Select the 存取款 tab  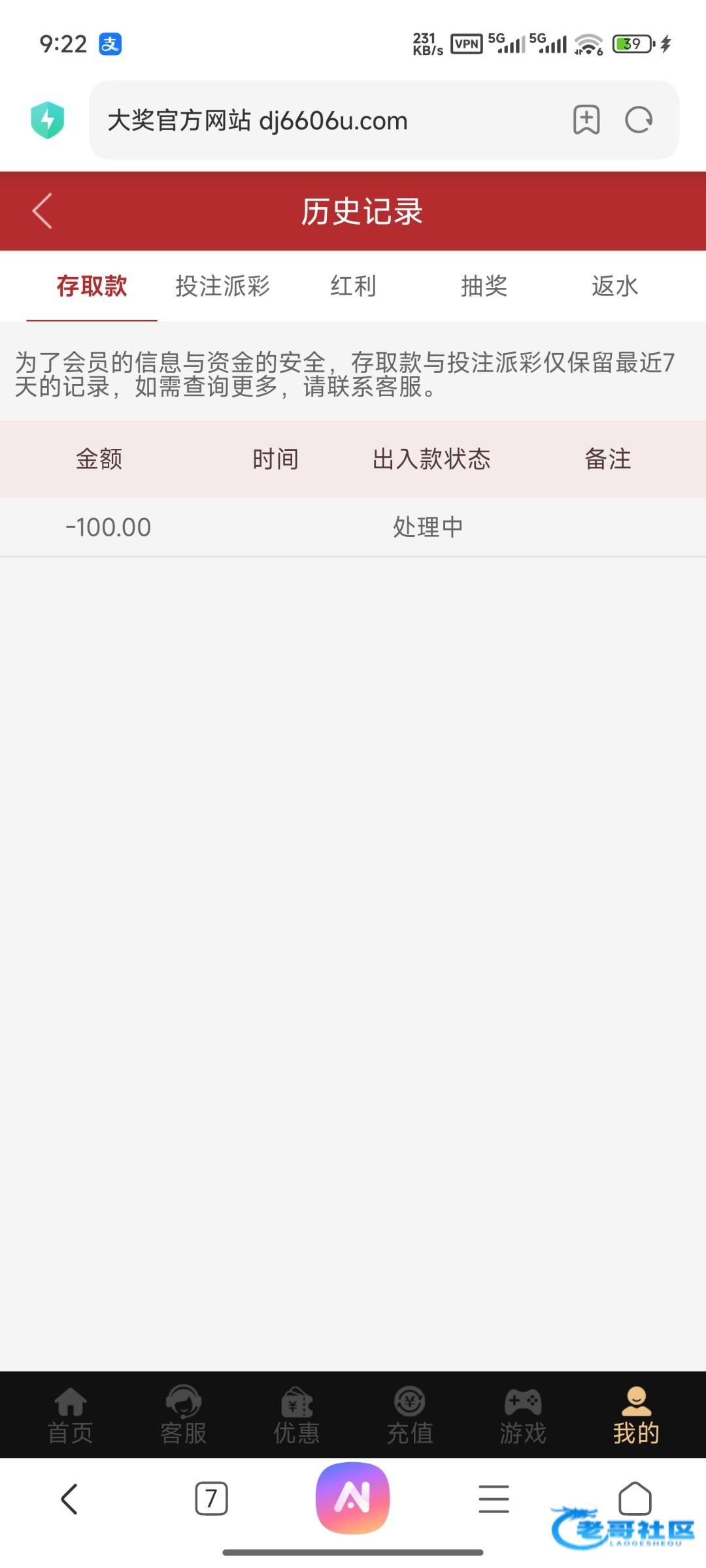[92, 286]
